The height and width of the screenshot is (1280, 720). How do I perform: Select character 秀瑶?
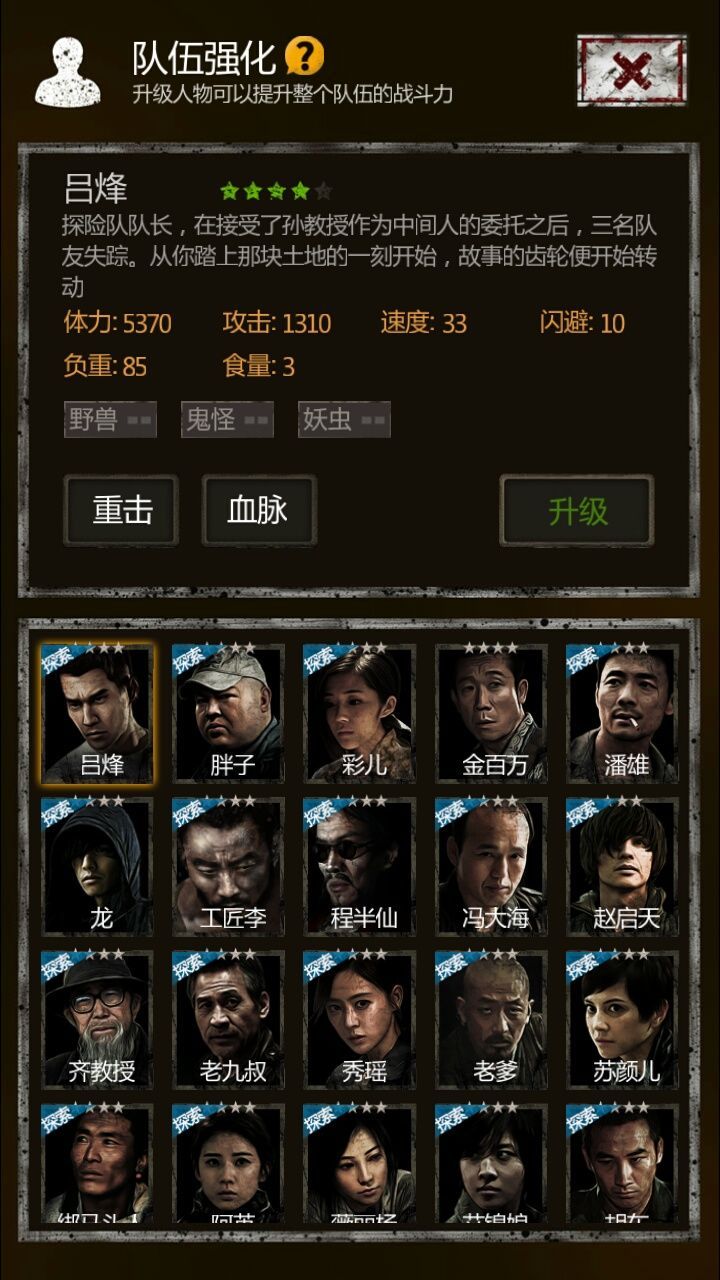(x=360, y=1020)
